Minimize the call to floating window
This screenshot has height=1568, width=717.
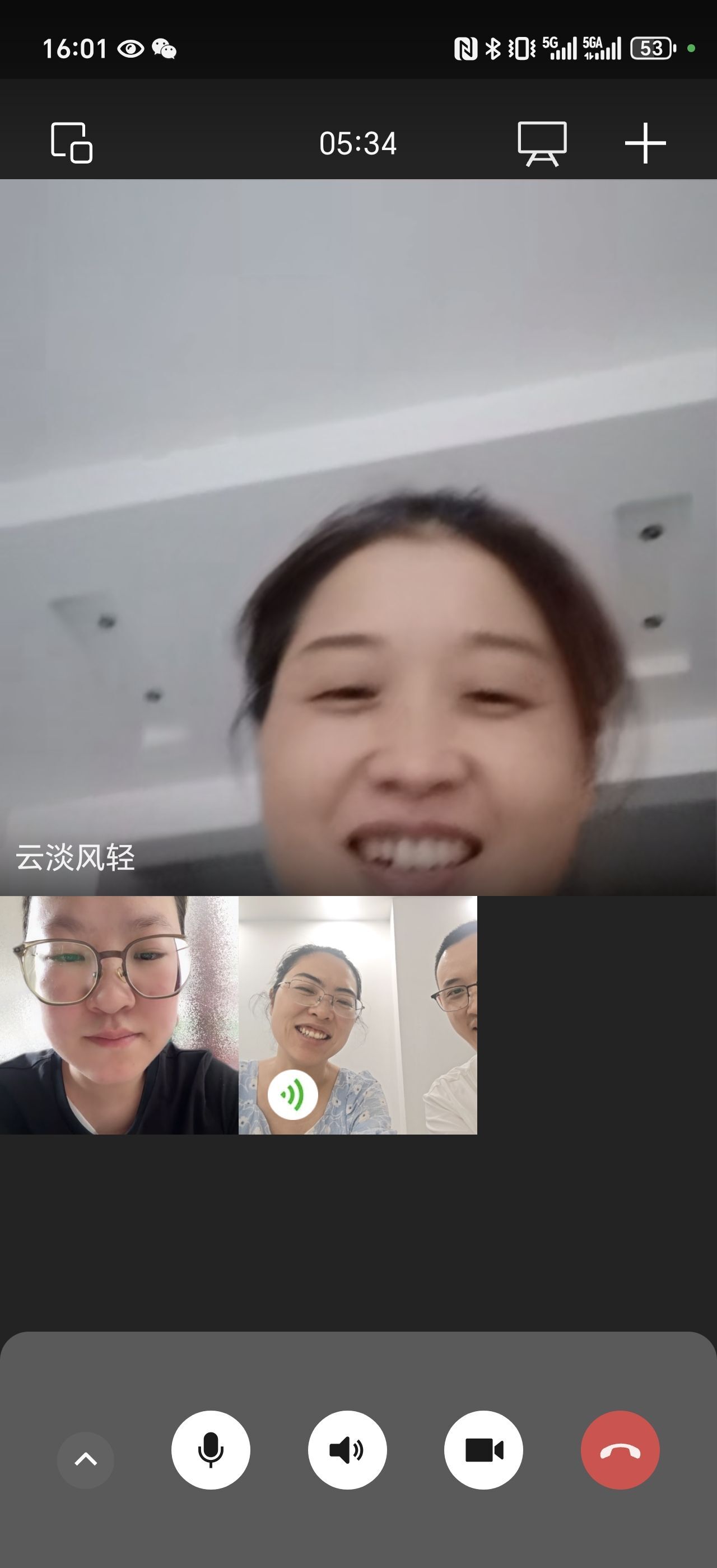coord(71,143)
